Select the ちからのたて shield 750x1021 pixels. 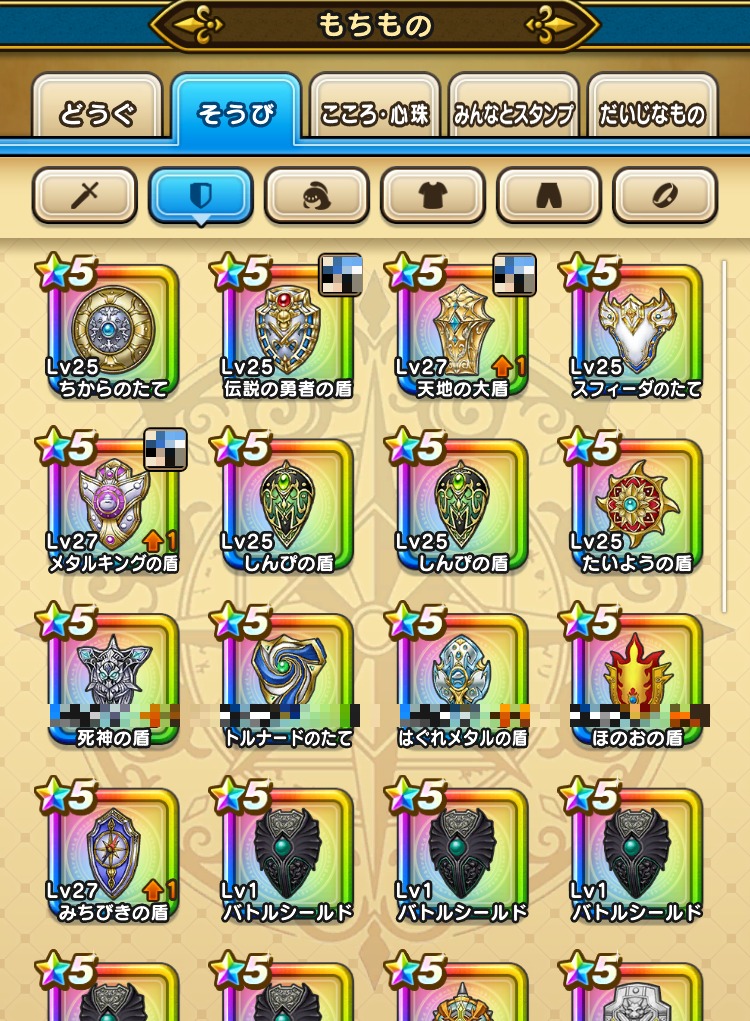(x=113, y=330)
